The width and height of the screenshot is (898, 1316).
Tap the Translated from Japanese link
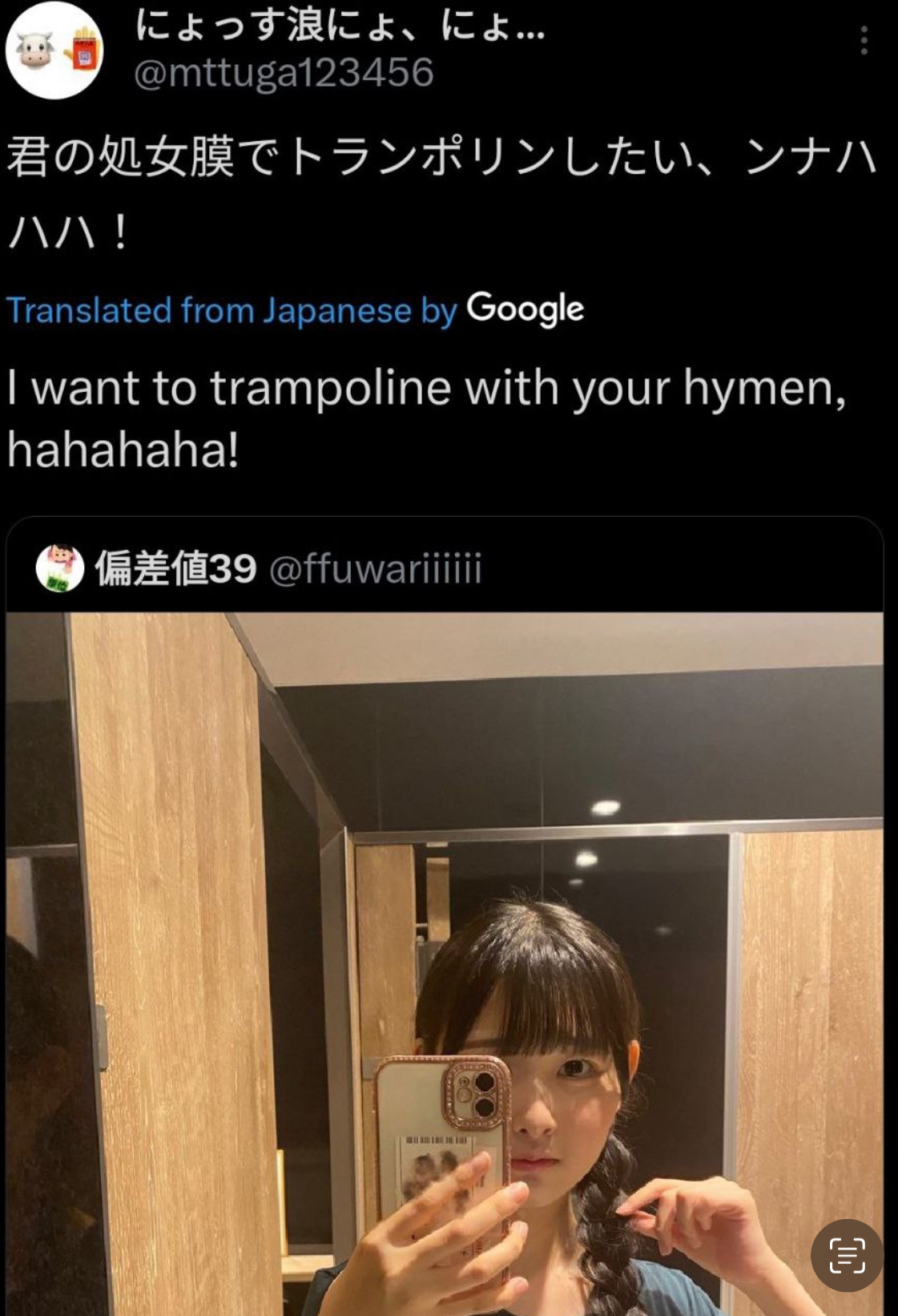click(232, 310)
